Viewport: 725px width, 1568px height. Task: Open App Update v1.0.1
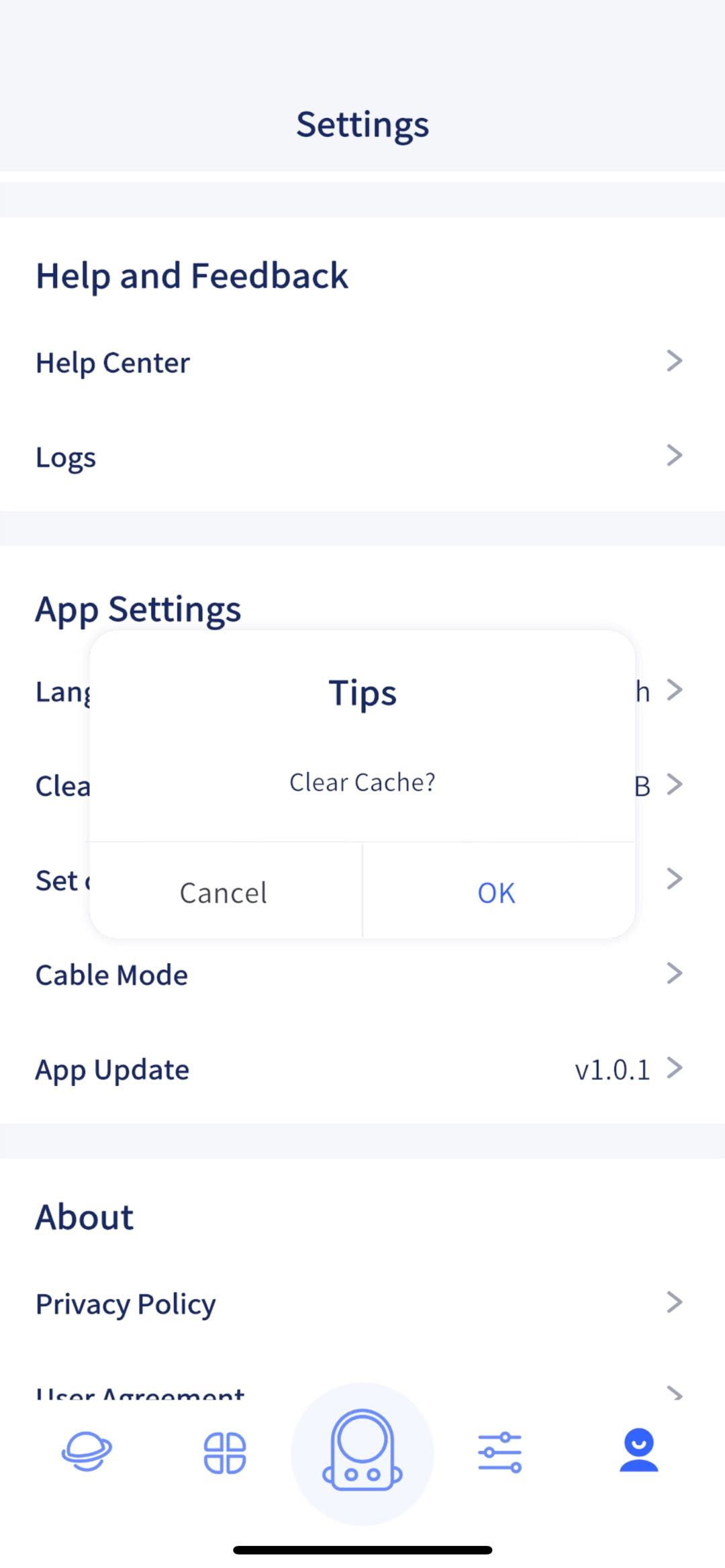tap(362, 1069)
